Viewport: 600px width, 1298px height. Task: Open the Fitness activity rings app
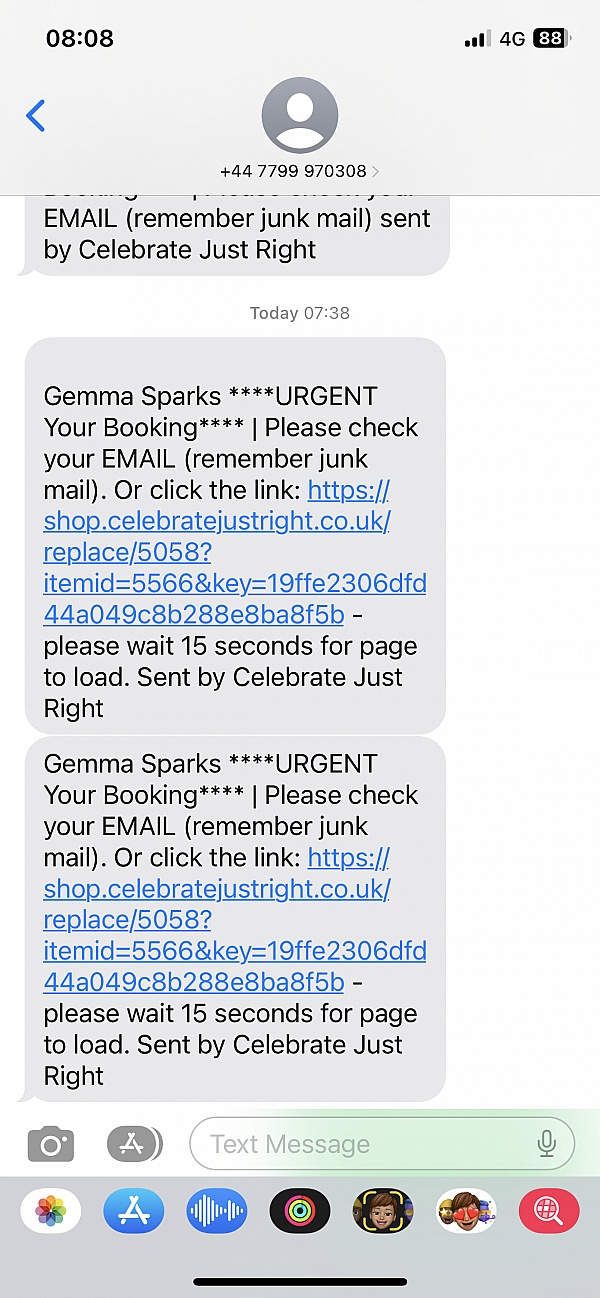(x=300, y=1213)
